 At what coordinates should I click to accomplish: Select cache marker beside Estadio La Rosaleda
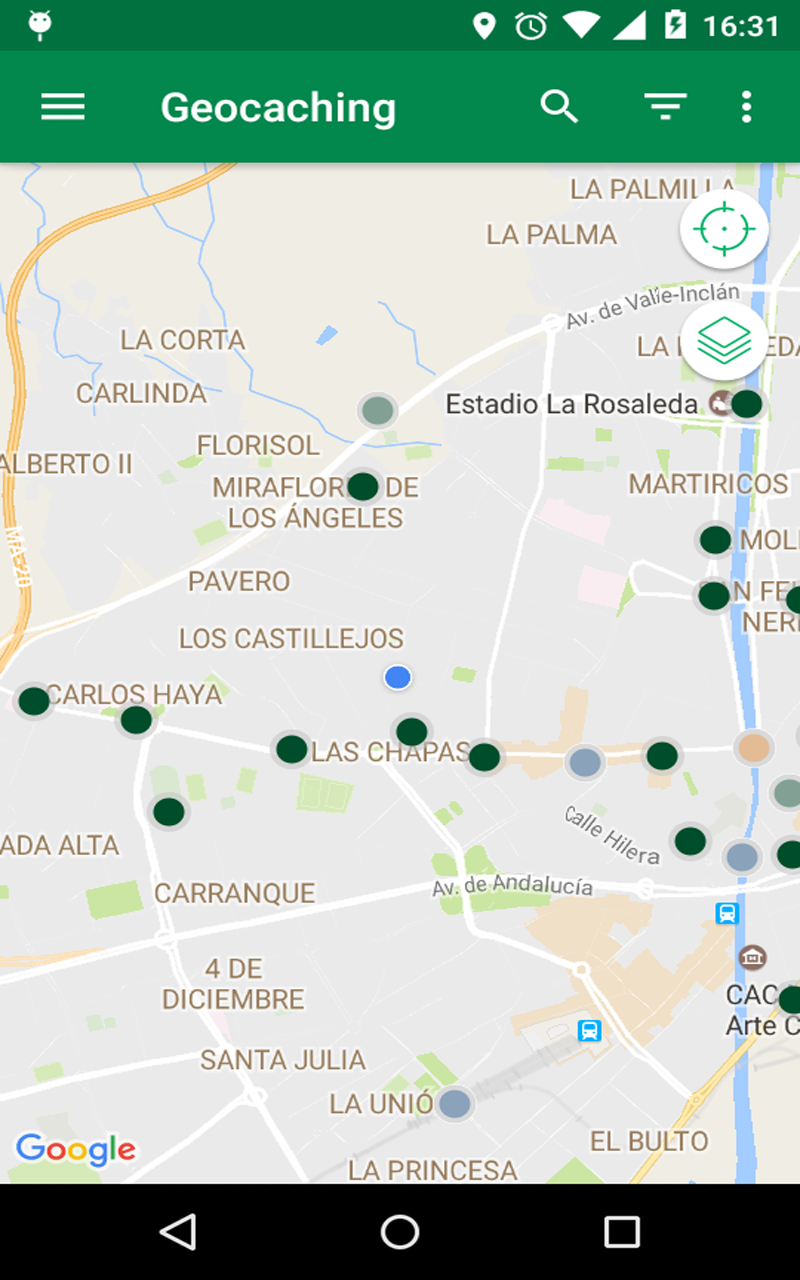[x=747, y=404]
